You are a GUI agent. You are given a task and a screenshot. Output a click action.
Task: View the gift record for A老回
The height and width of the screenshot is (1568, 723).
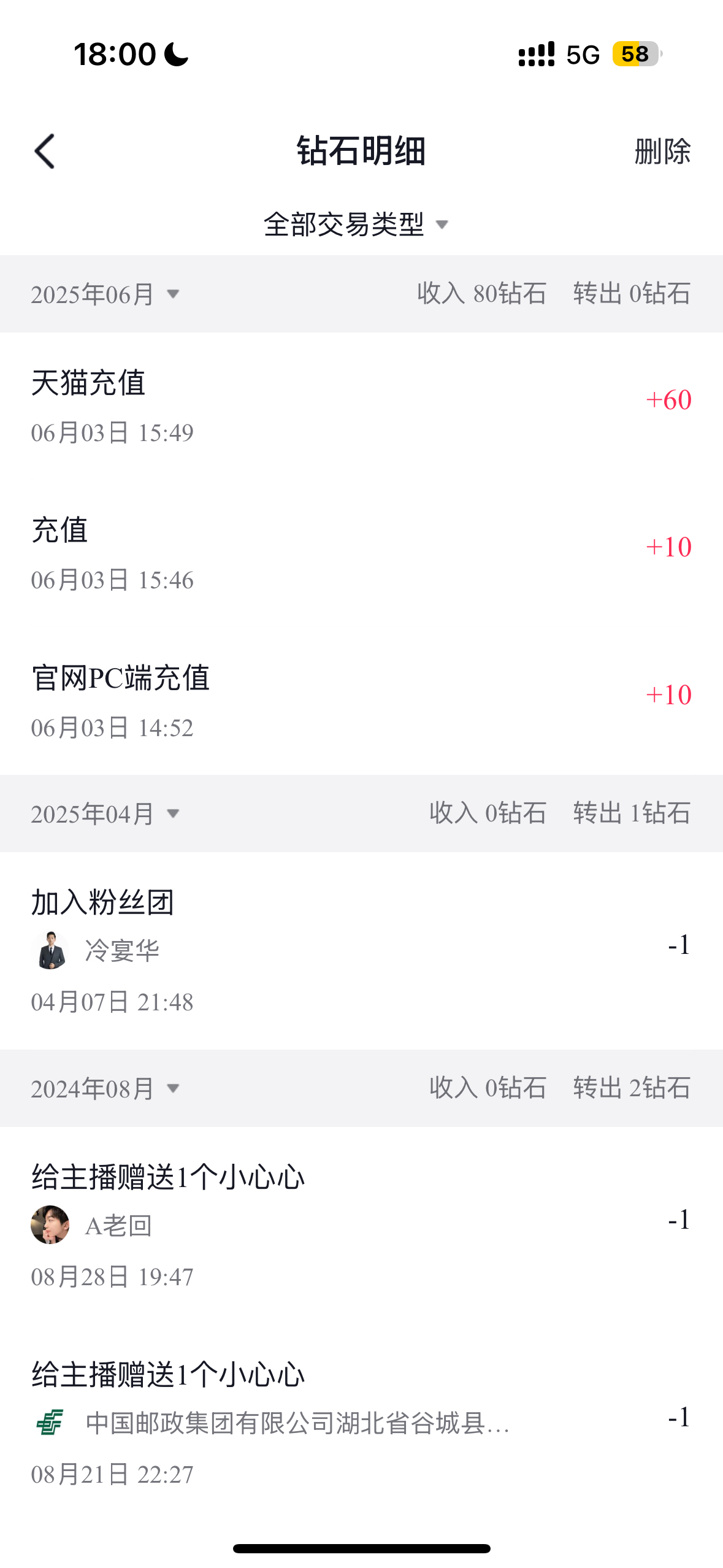click(x=361, y=1225)
